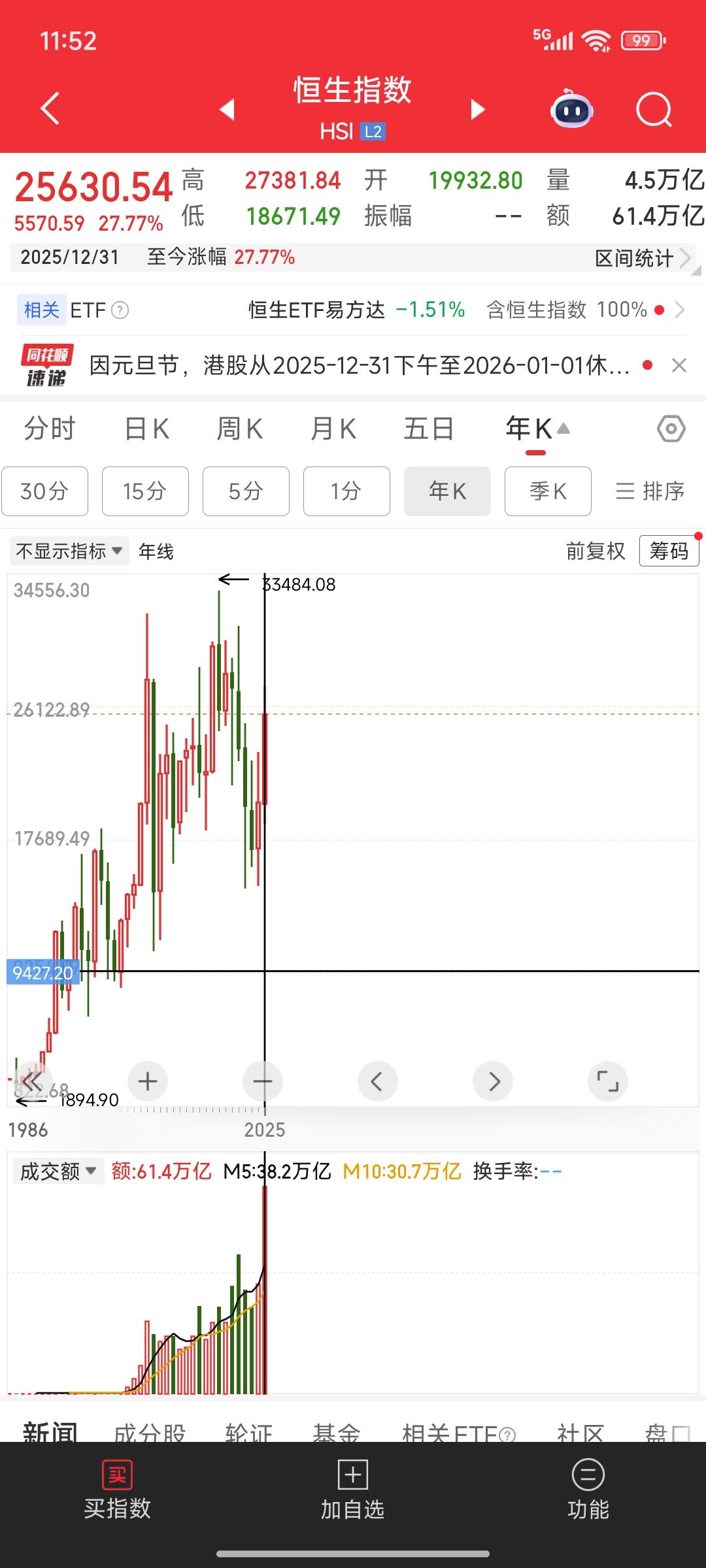Show the 筹码 distribution overlay

[x=669, y=551]
